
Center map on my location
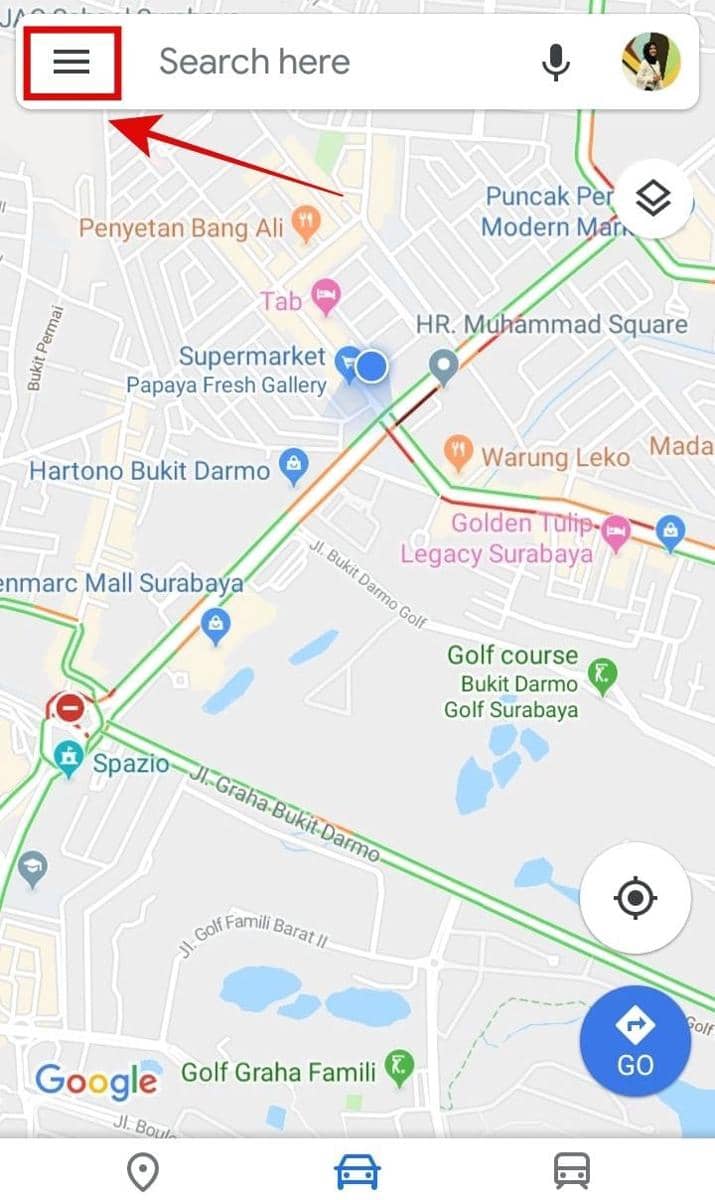[635, 897]
